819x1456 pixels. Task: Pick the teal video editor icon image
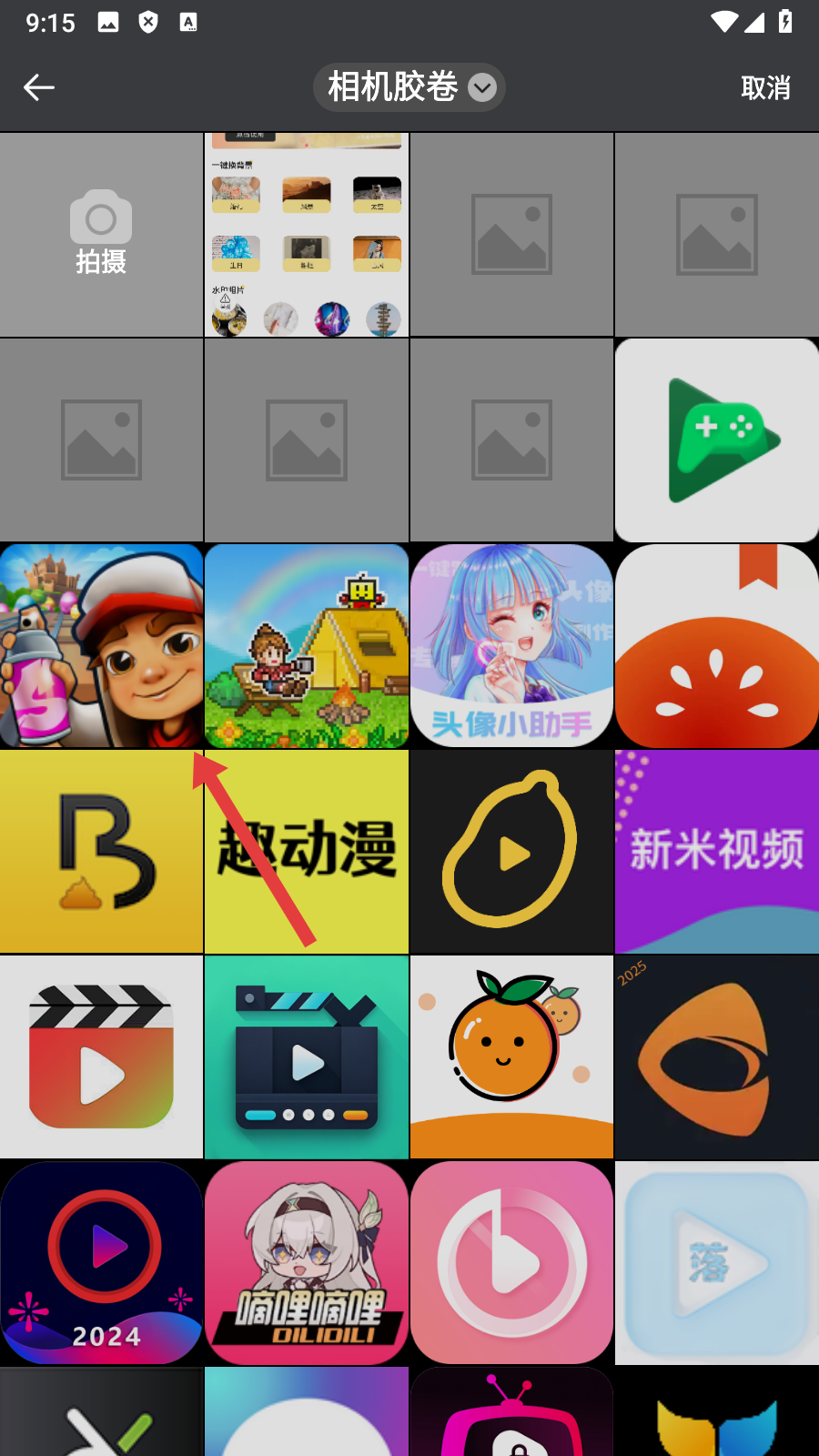click(x=307, y=1057)
